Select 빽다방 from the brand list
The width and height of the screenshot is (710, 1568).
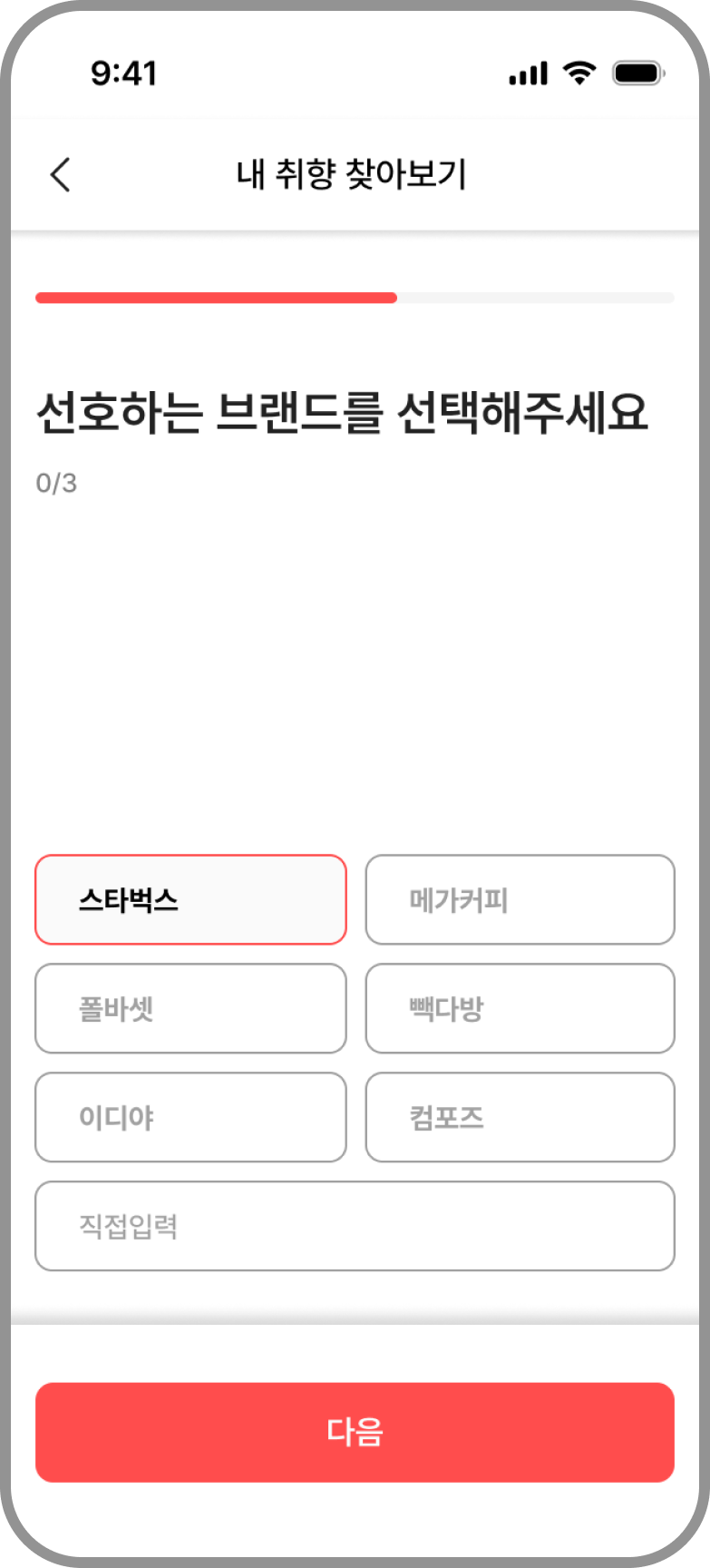pos(520,1008)
